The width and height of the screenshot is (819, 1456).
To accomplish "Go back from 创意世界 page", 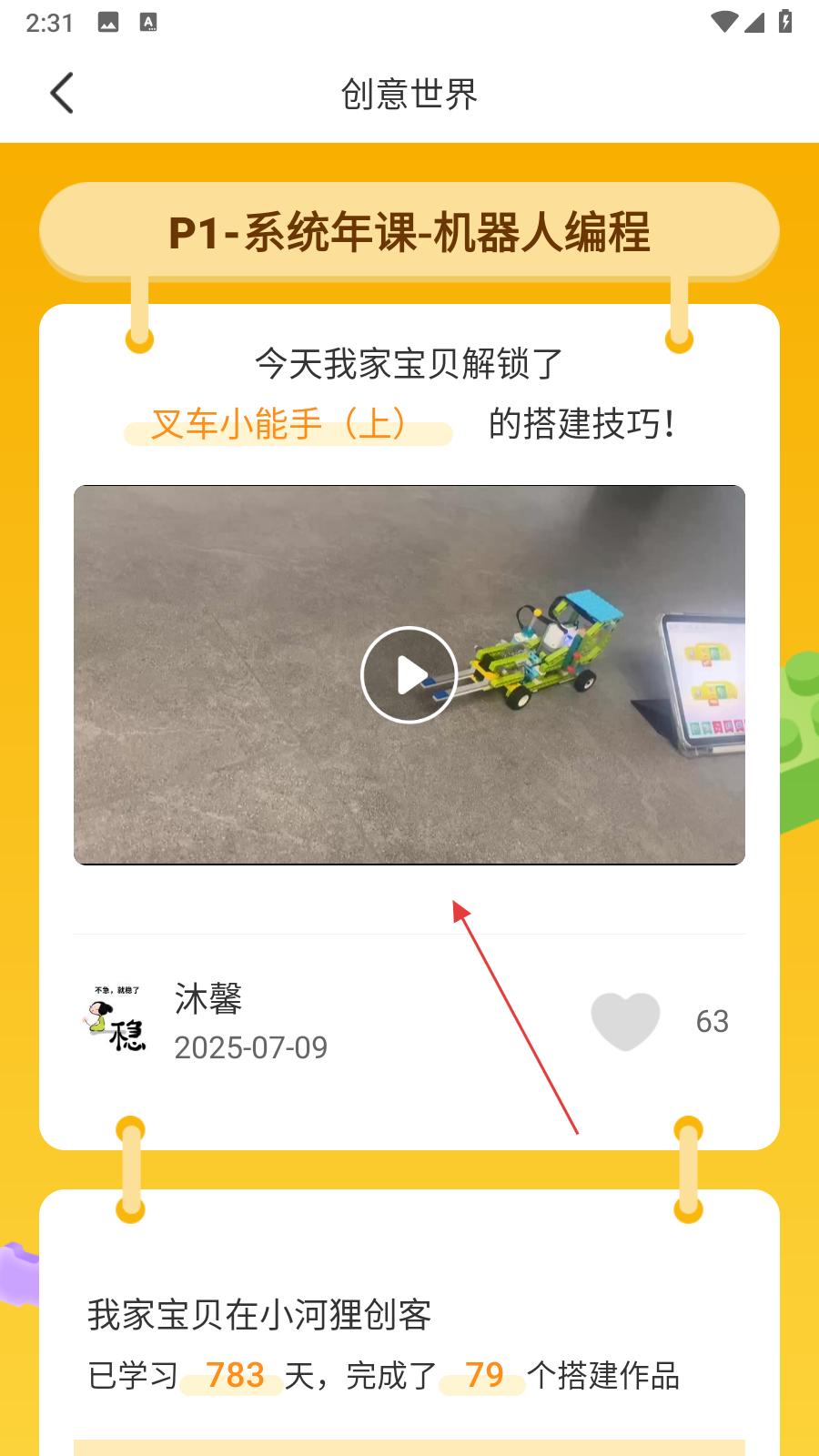I will (61, 93).
